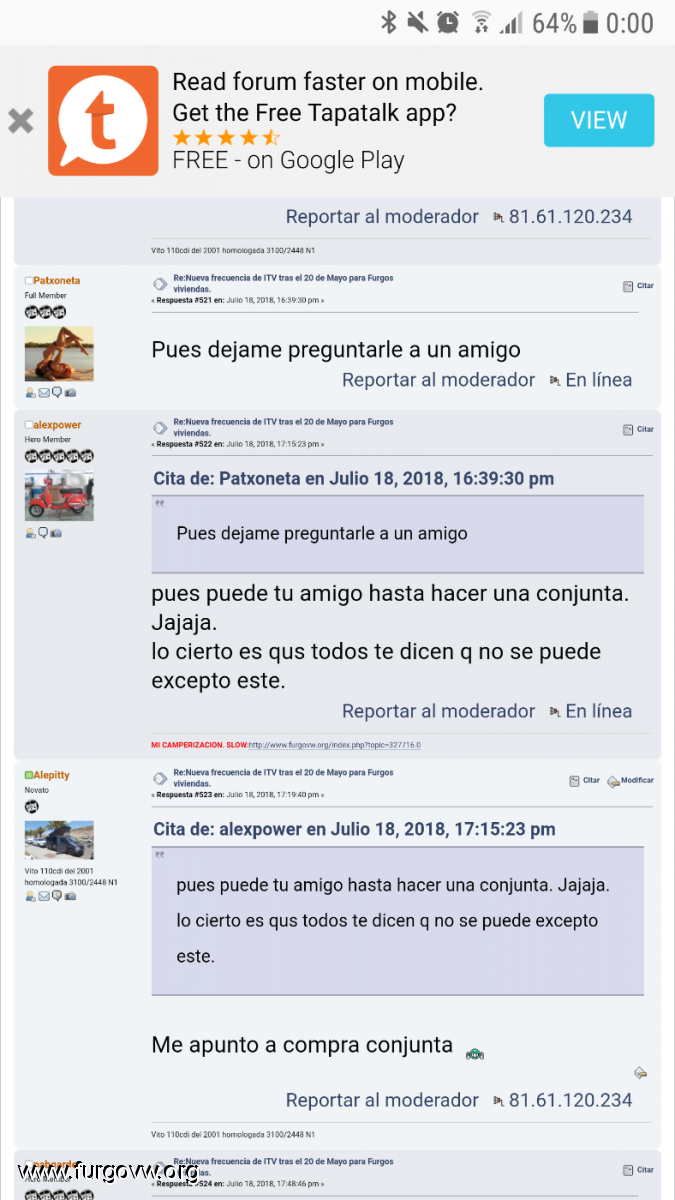
Task: Report Patxoneta's post to moderator
Action: click(438, 380)
